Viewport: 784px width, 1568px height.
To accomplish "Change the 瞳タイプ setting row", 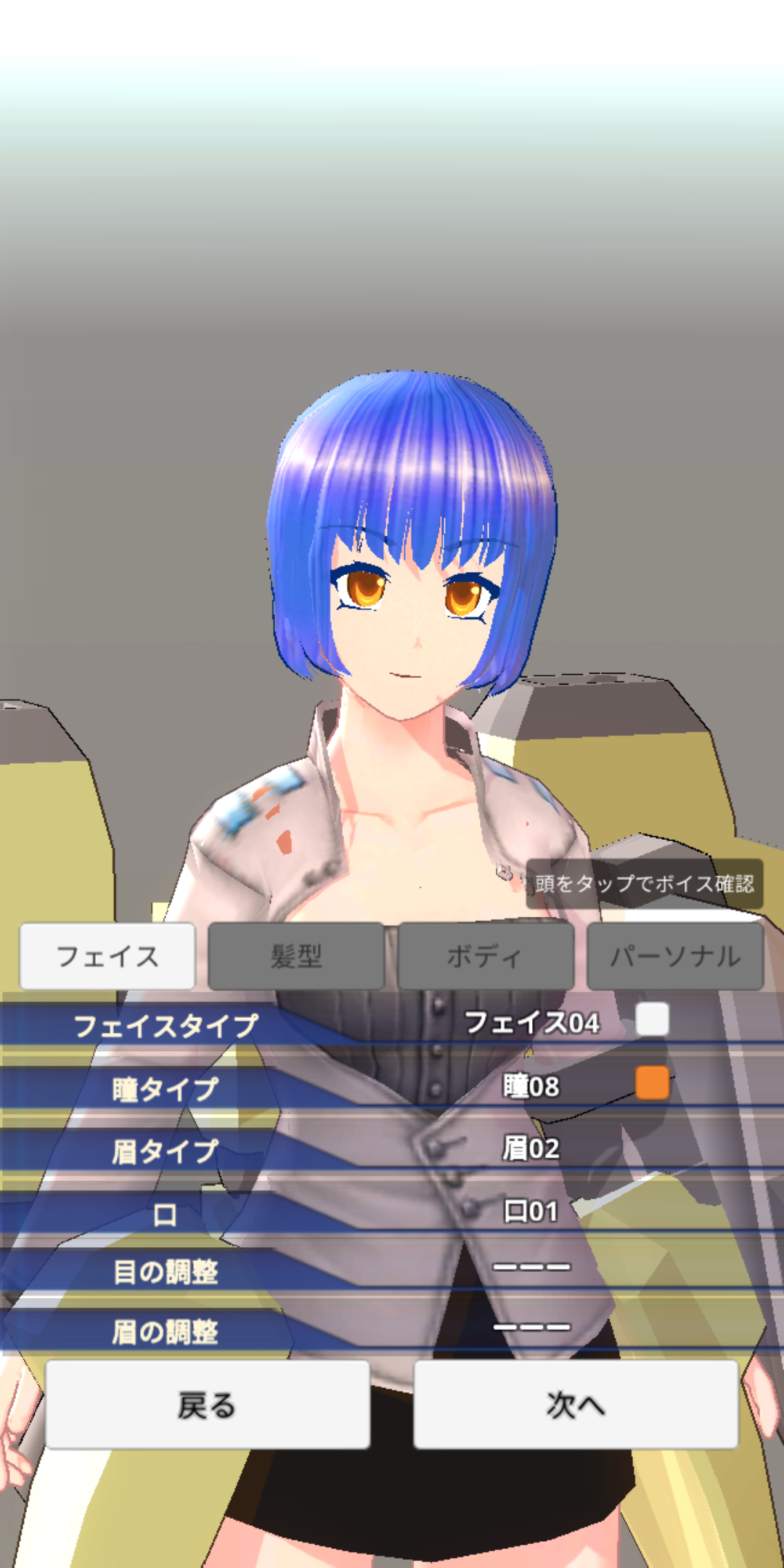I will click(x=392, y=1087).
